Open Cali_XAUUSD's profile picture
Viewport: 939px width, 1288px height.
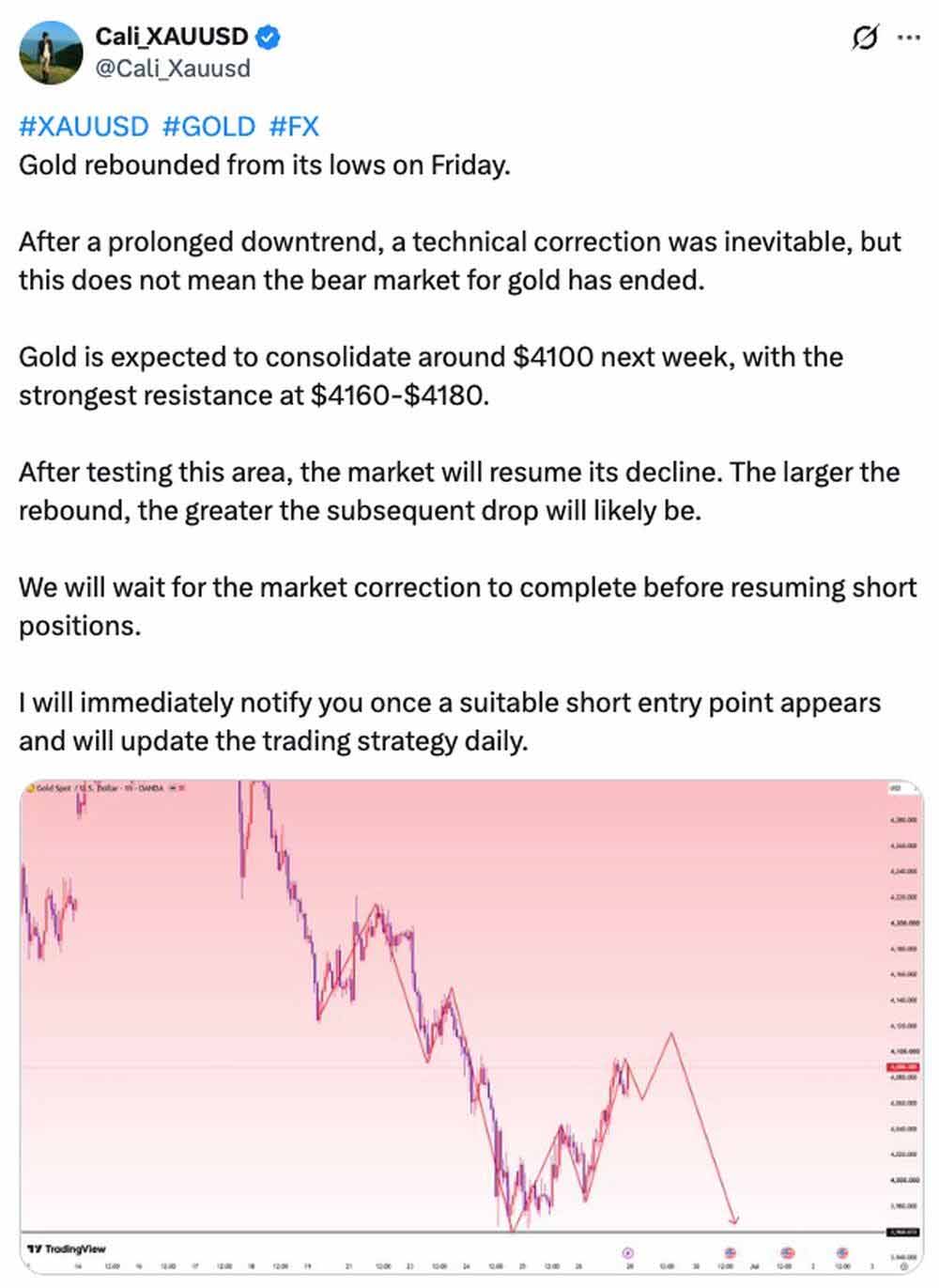[50, 52]
